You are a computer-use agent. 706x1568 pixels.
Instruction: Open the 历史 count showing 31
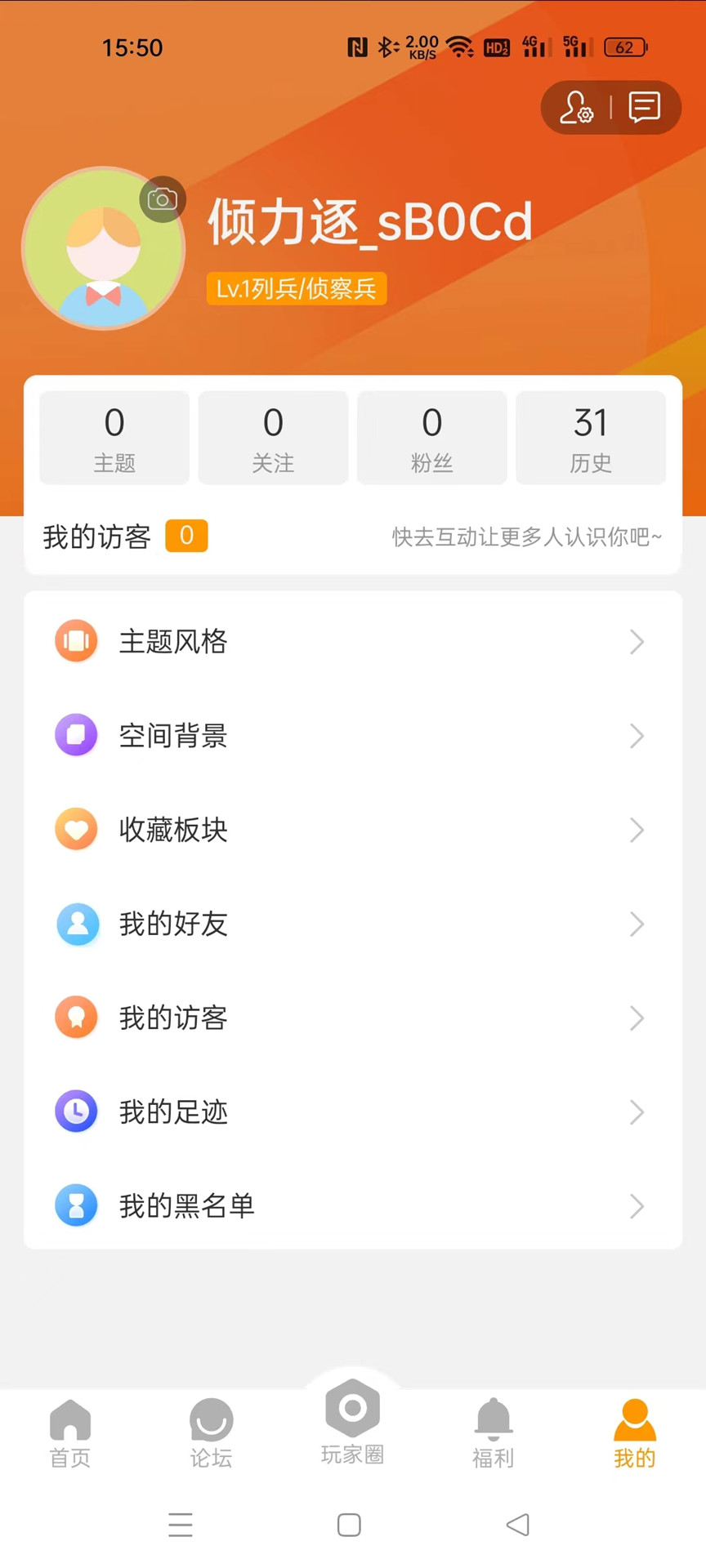pos(591,438)
